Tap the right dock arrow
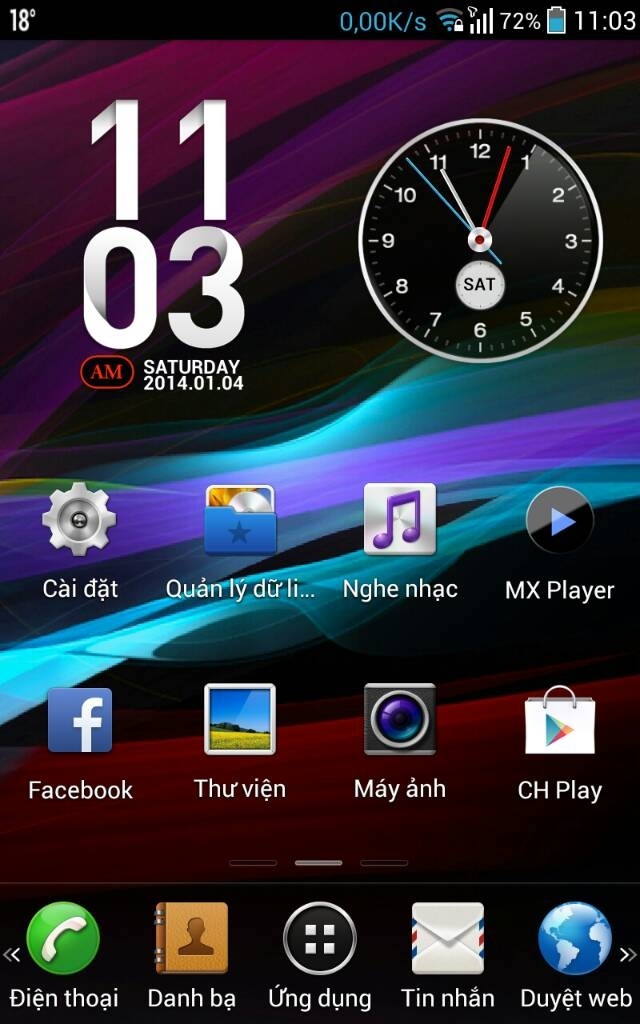Image resolution: width=640 pixels, height=1024 pixels. pyautogui.click(x=628, y=955)
